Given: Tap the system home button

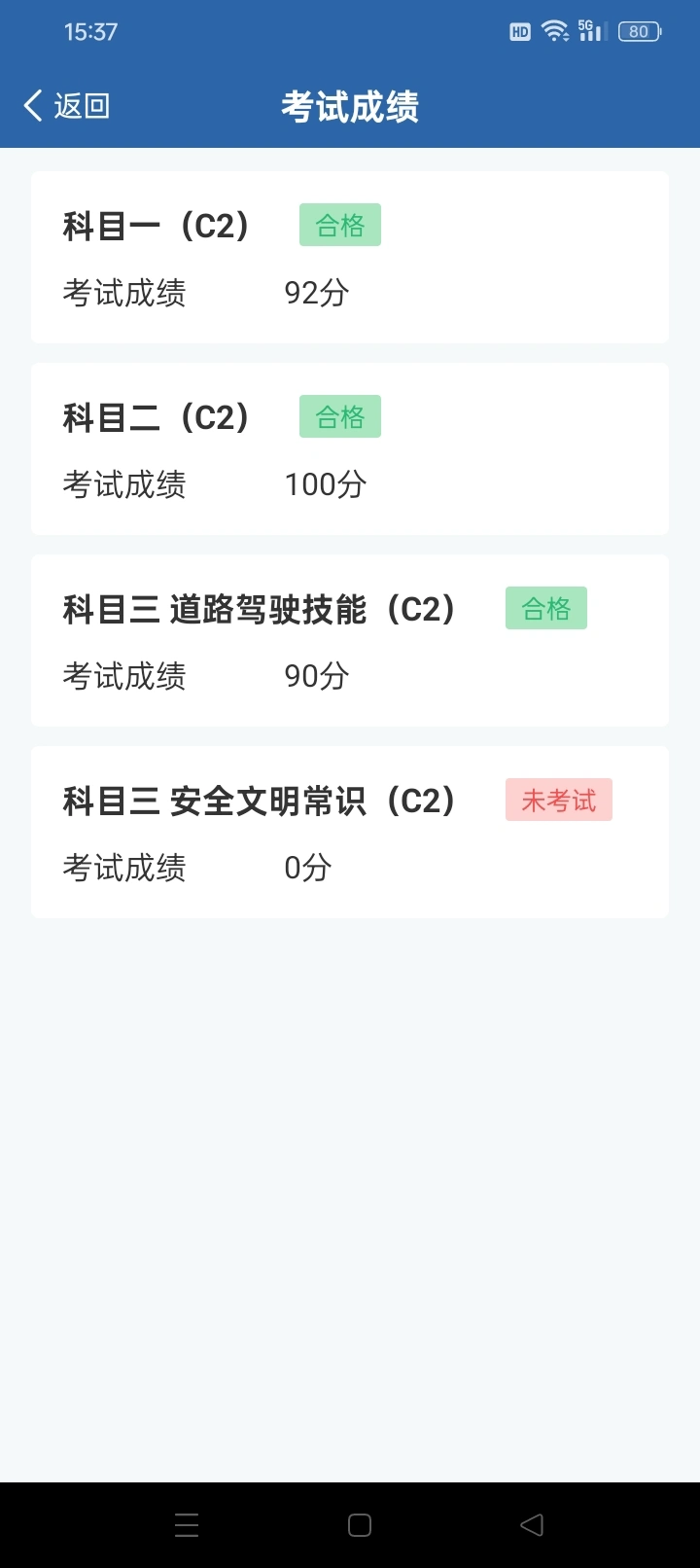Looking at the screenshot, I should (360, 1525).
